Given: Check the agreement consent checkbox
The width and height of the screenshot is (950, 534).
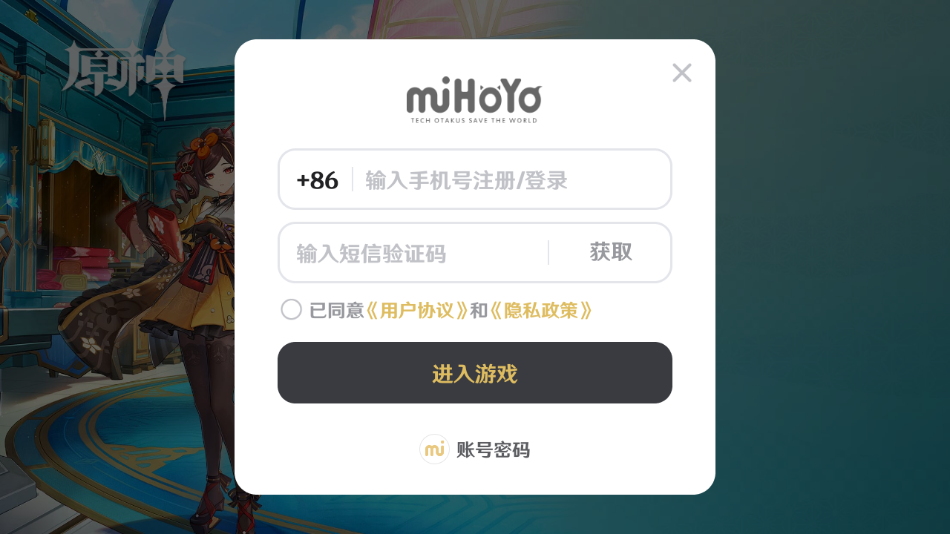Looking at the screenshot, I should 291,310.
